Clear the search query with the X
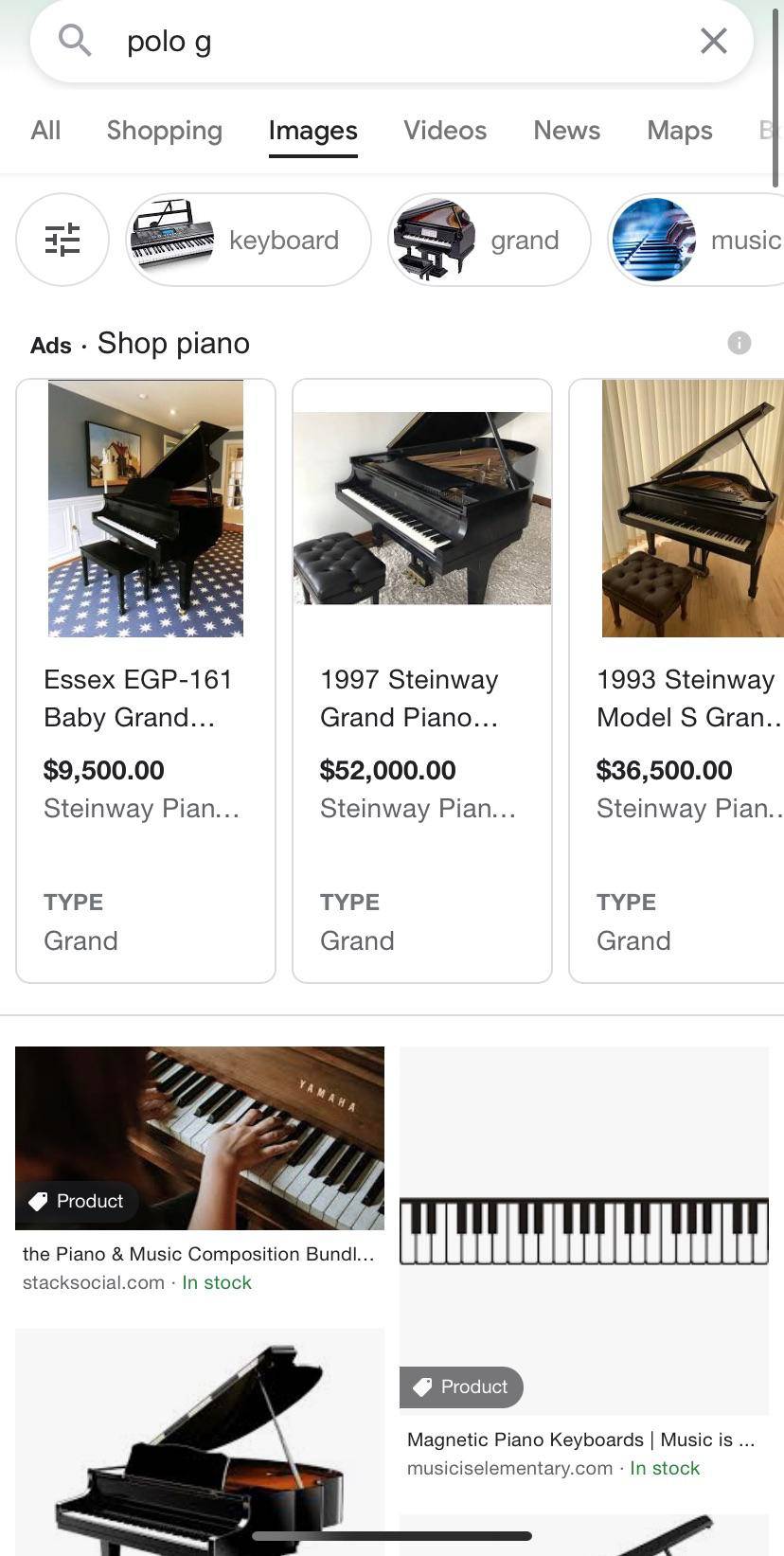The width and height of the screenshot is (784, 1556). 713,41
